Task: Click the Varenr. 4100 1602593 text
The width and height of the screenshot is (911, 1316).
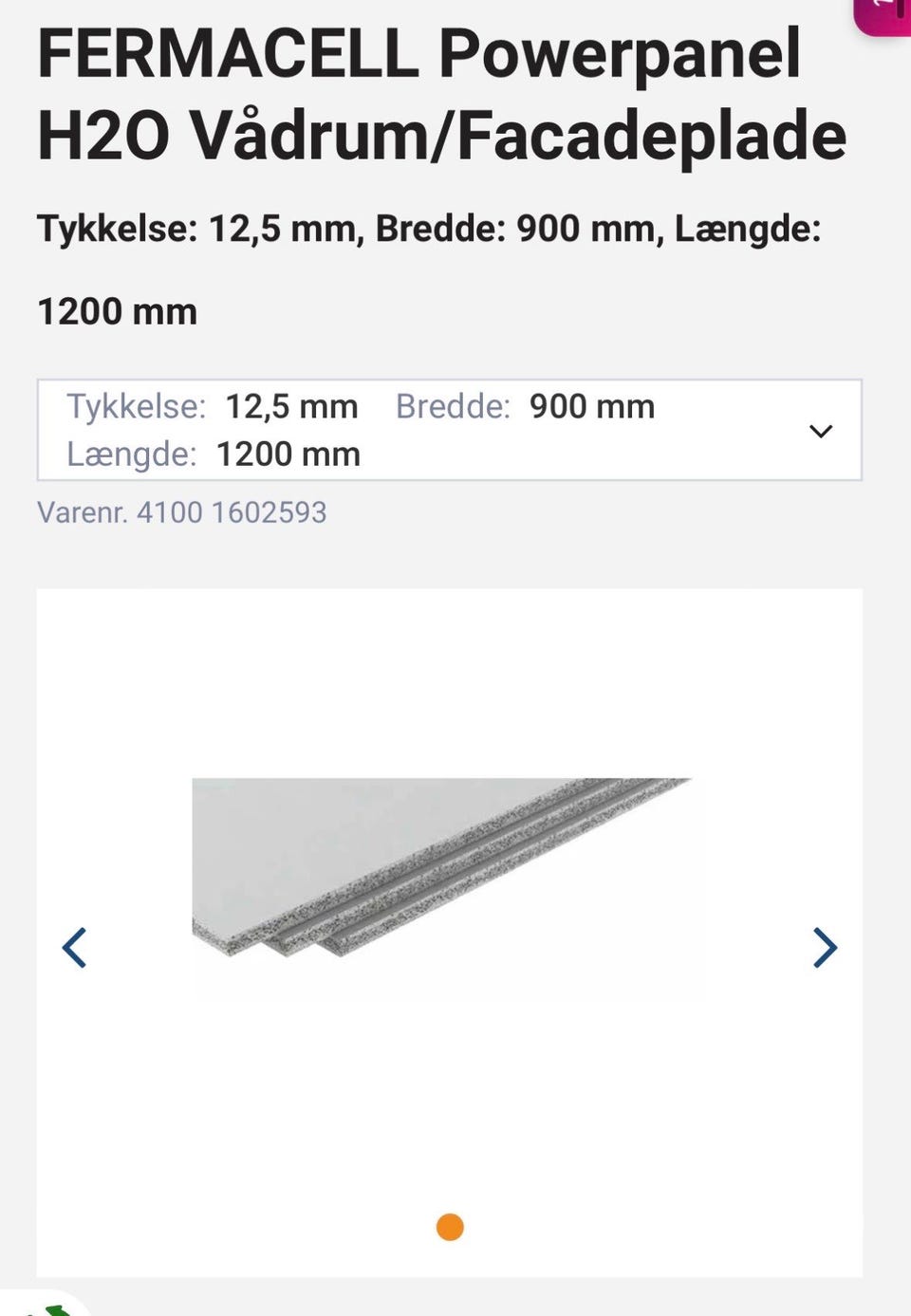Action: pyautogui.click(x=181, y=512)
